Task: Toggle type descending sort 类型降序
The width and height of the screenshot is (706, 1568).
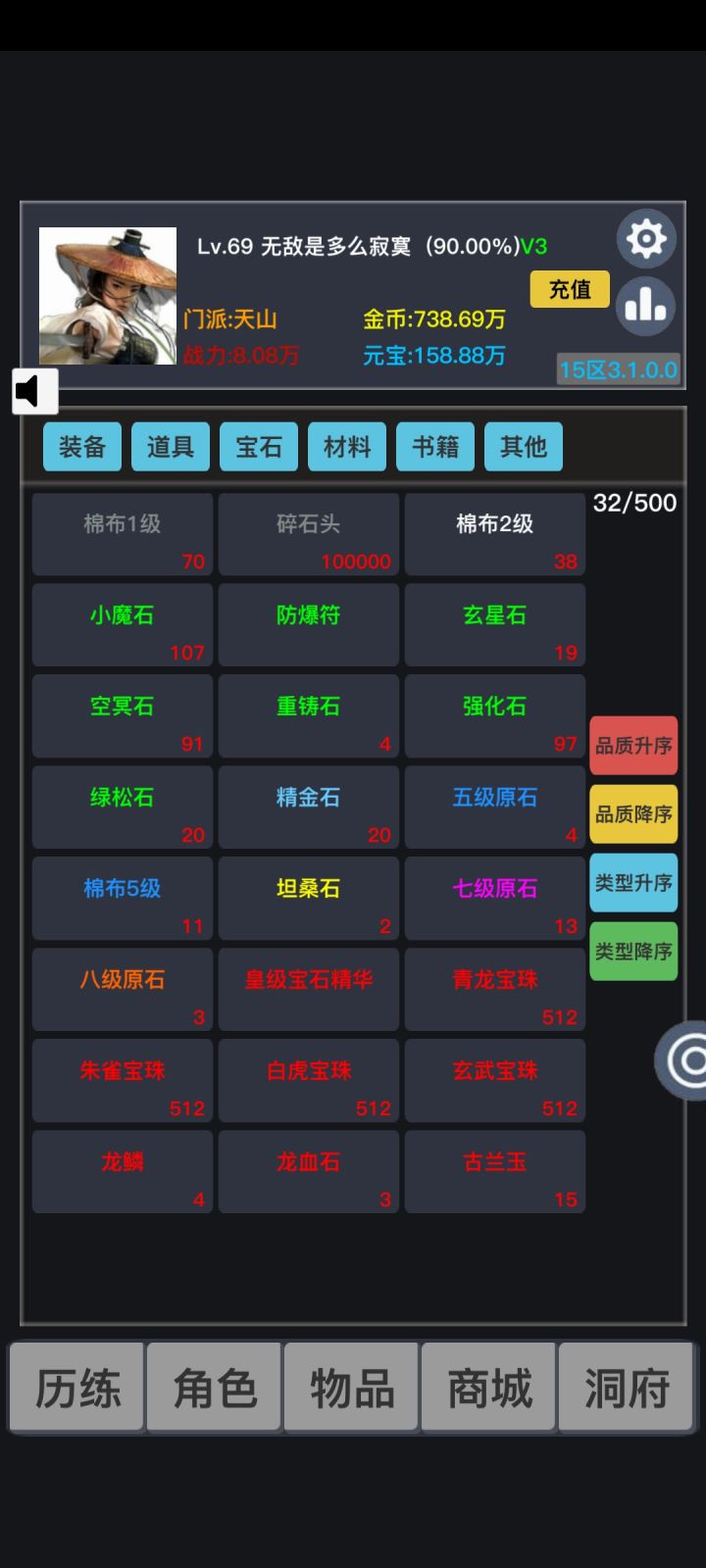Action: pyautogui.click(x=632, y=951)
